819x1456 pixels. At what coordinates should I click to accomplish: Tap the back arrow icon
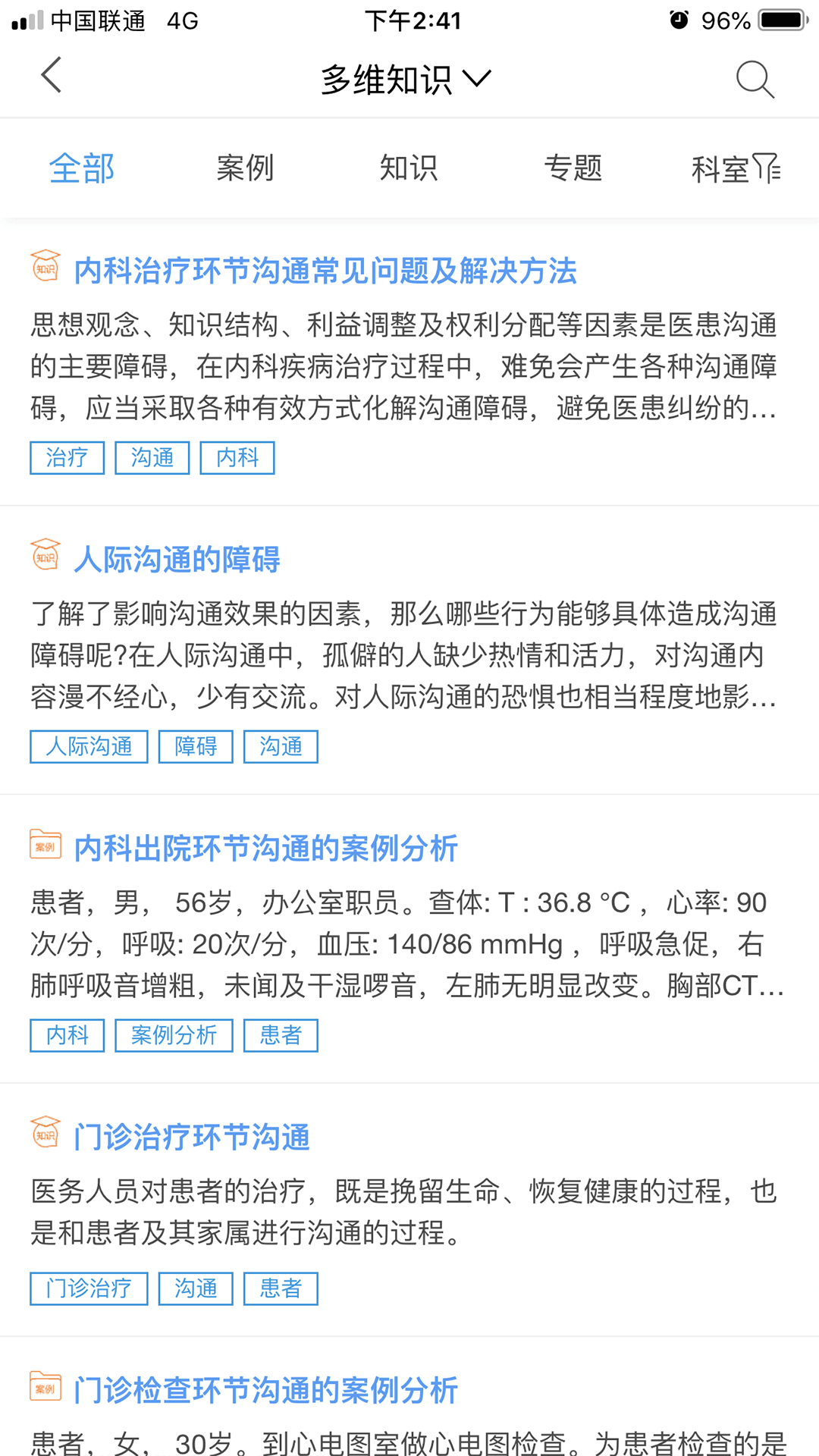51,76
